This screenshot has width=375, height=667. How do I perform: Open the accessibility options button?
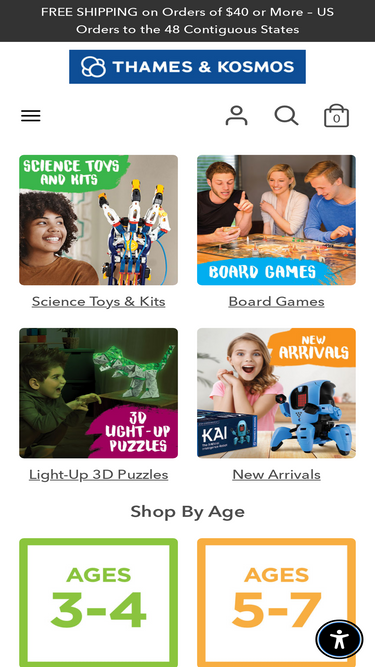click(339, 639)
